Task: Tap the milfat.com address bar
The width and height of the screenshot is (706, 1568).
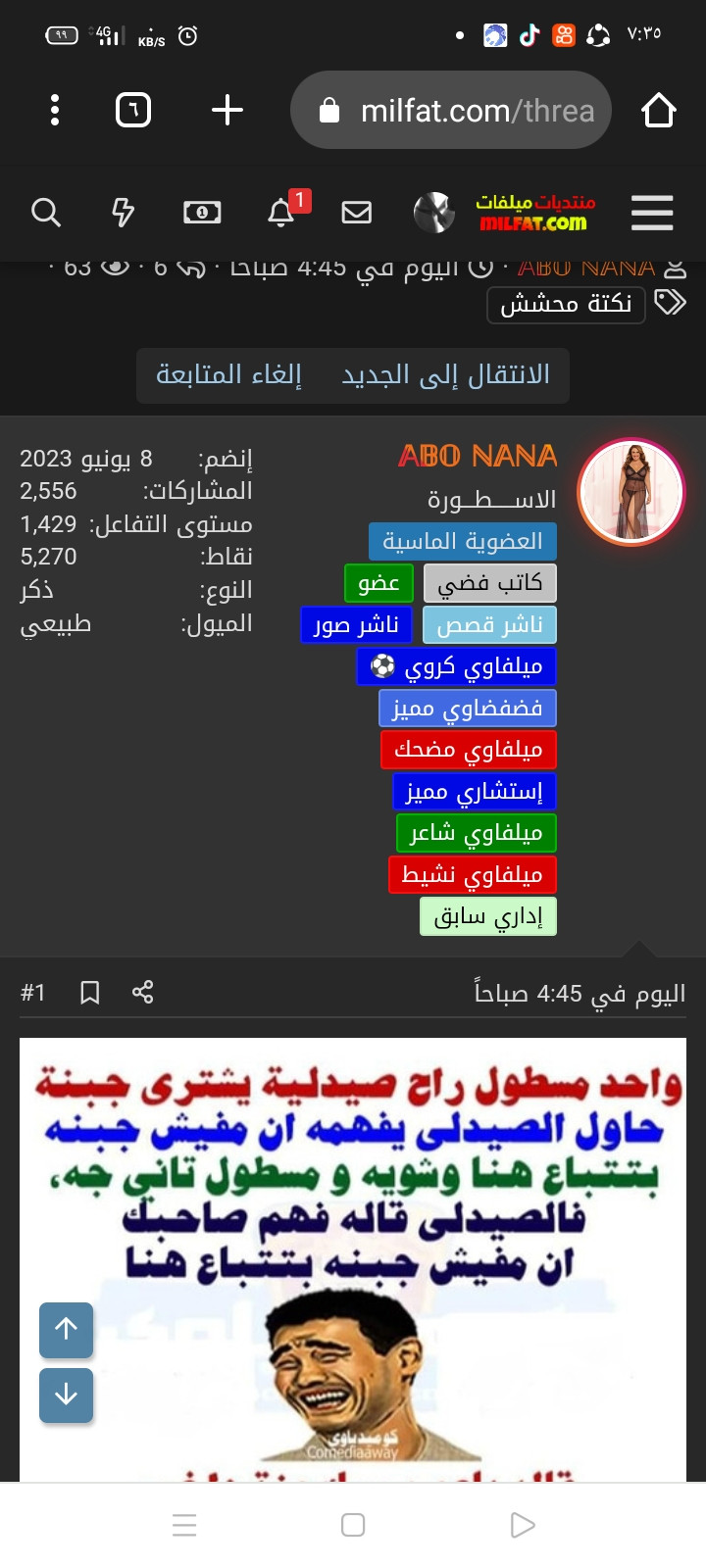Action: (451, 110)
